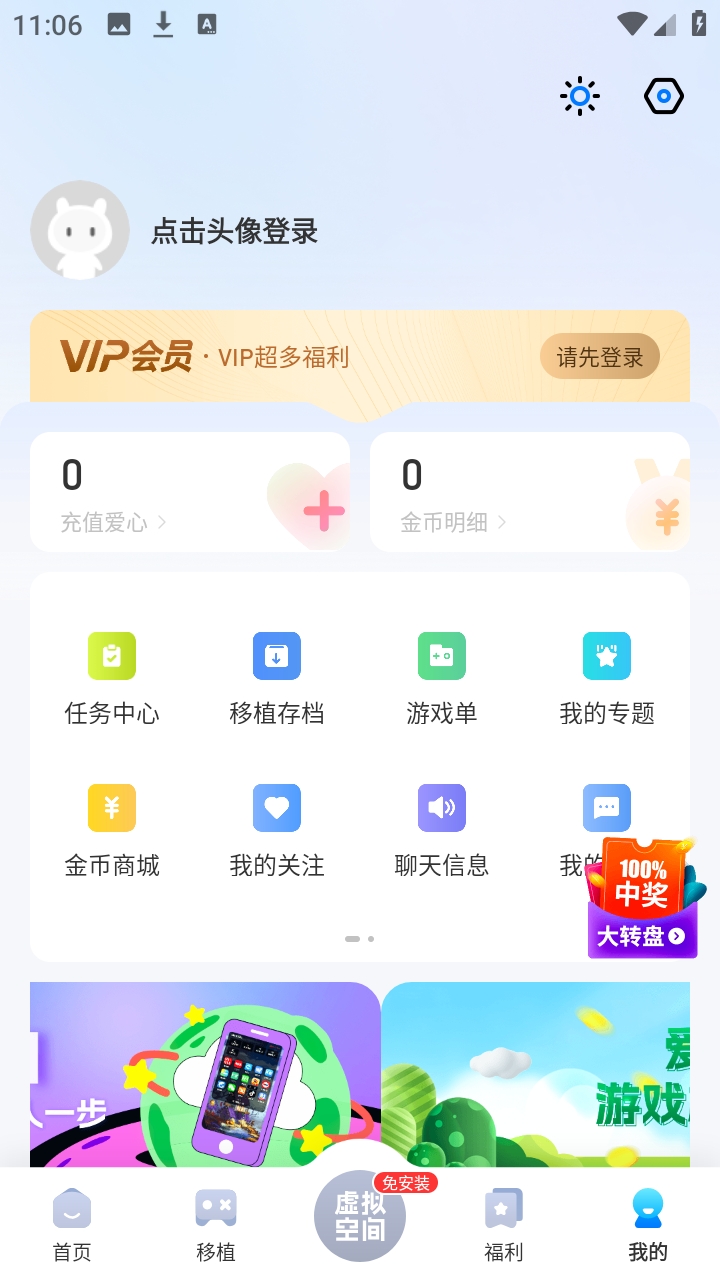
Task: Switch to the 移植 tab
Action: click(x=216, y=1225)
